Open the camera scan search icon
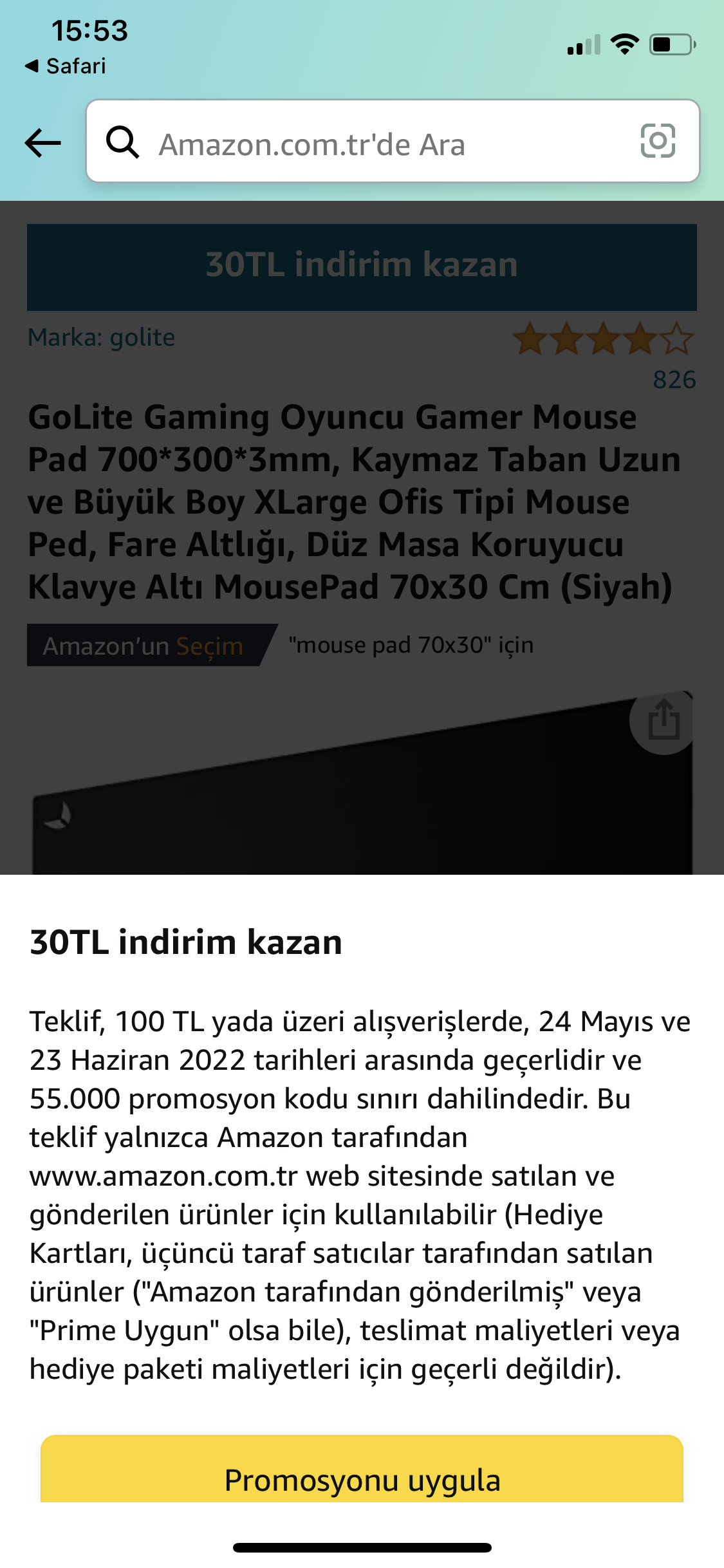The height and width of the screenshot is (1568, 724). 658,141
